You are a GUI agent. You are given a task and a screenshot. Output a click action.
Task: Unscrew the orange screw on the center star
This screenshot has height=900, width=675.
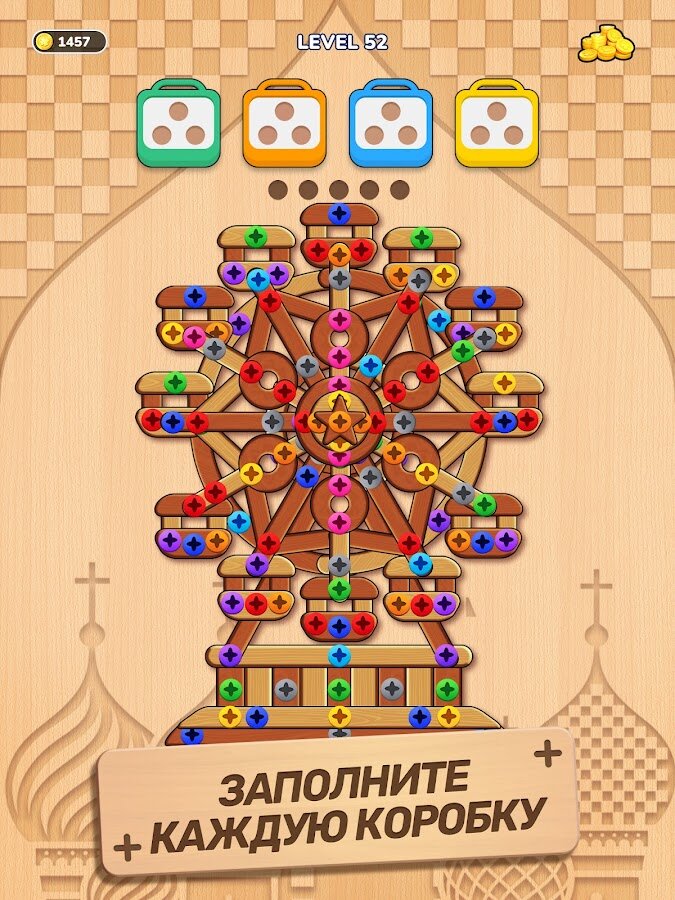[x=340, y=420]
